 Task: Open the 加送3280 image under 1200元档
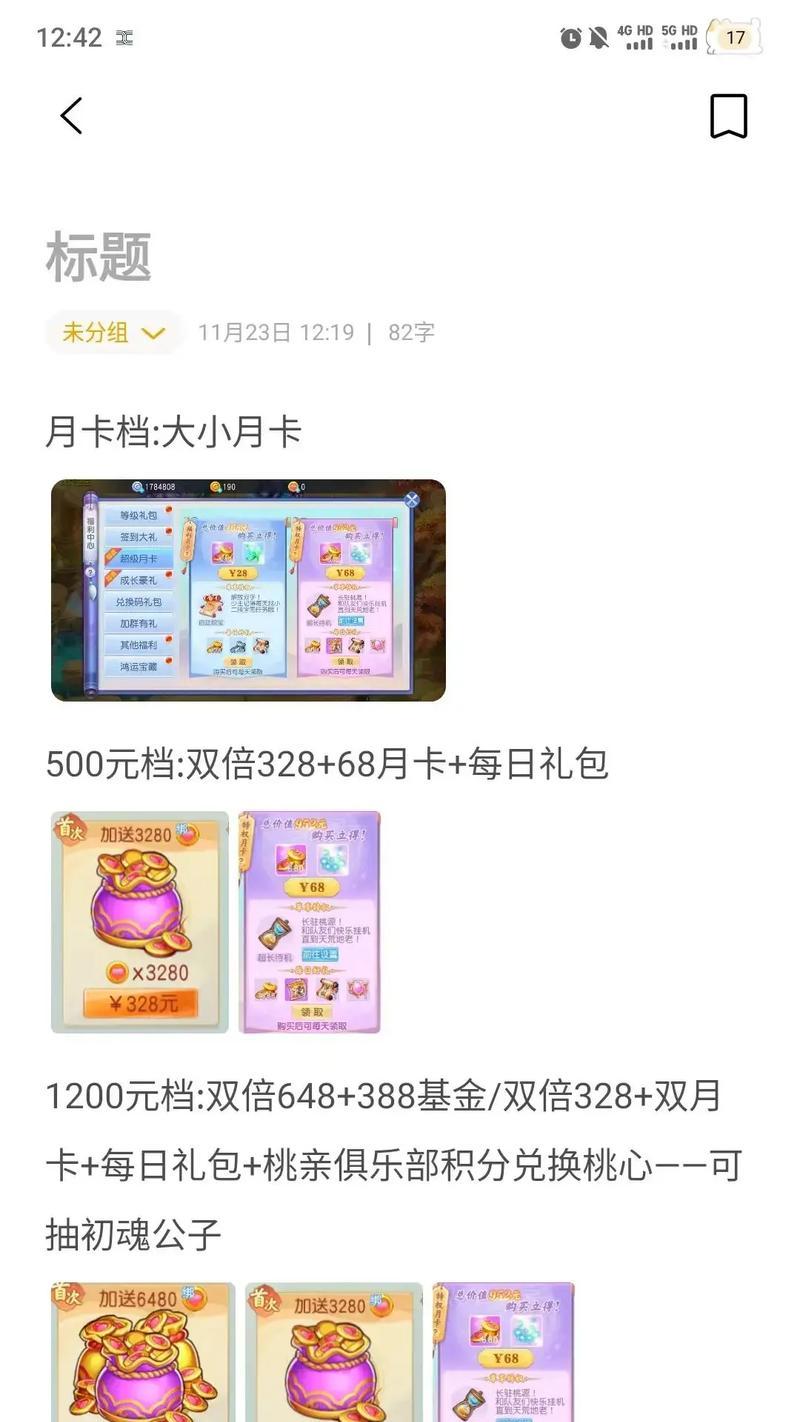pos(333,1352)
